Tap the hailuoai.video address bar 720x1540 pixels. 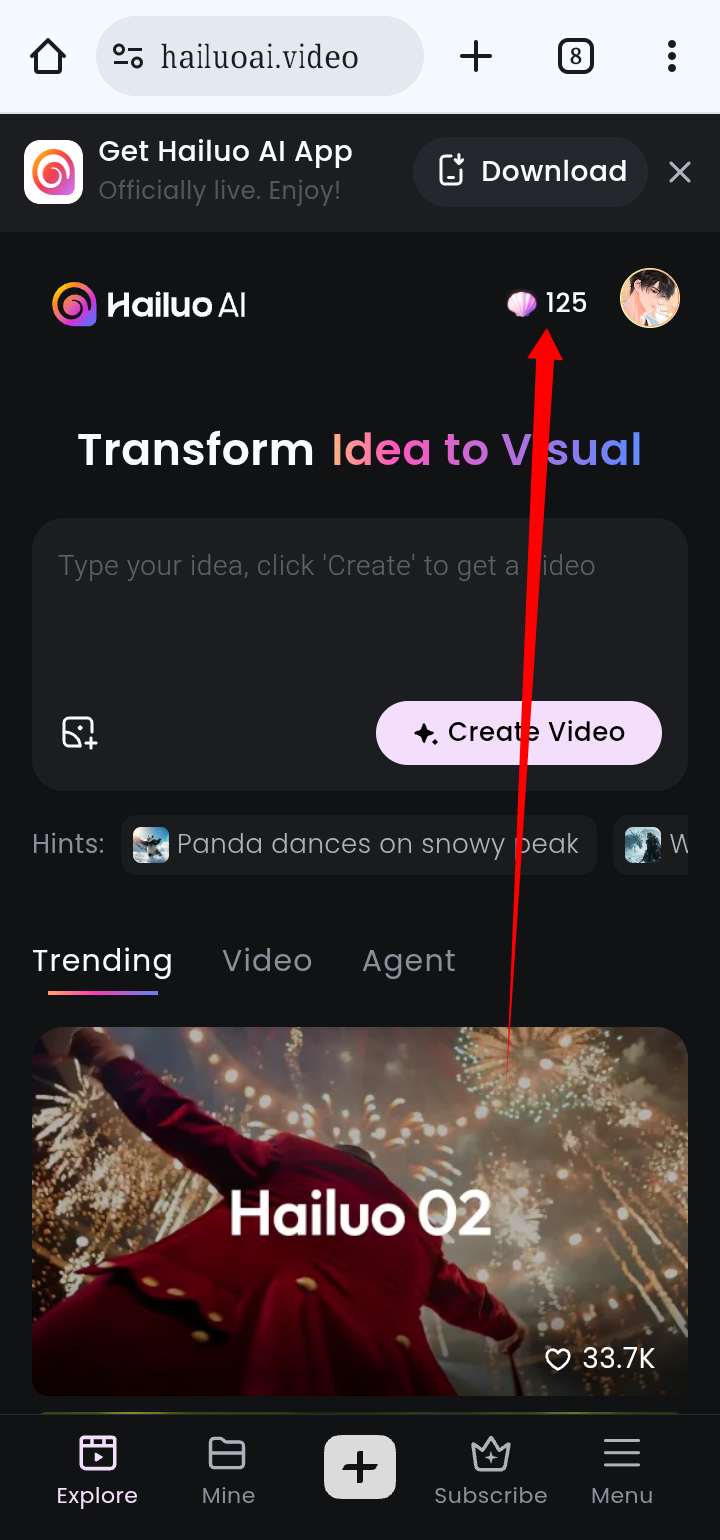[x=259, y=57]
